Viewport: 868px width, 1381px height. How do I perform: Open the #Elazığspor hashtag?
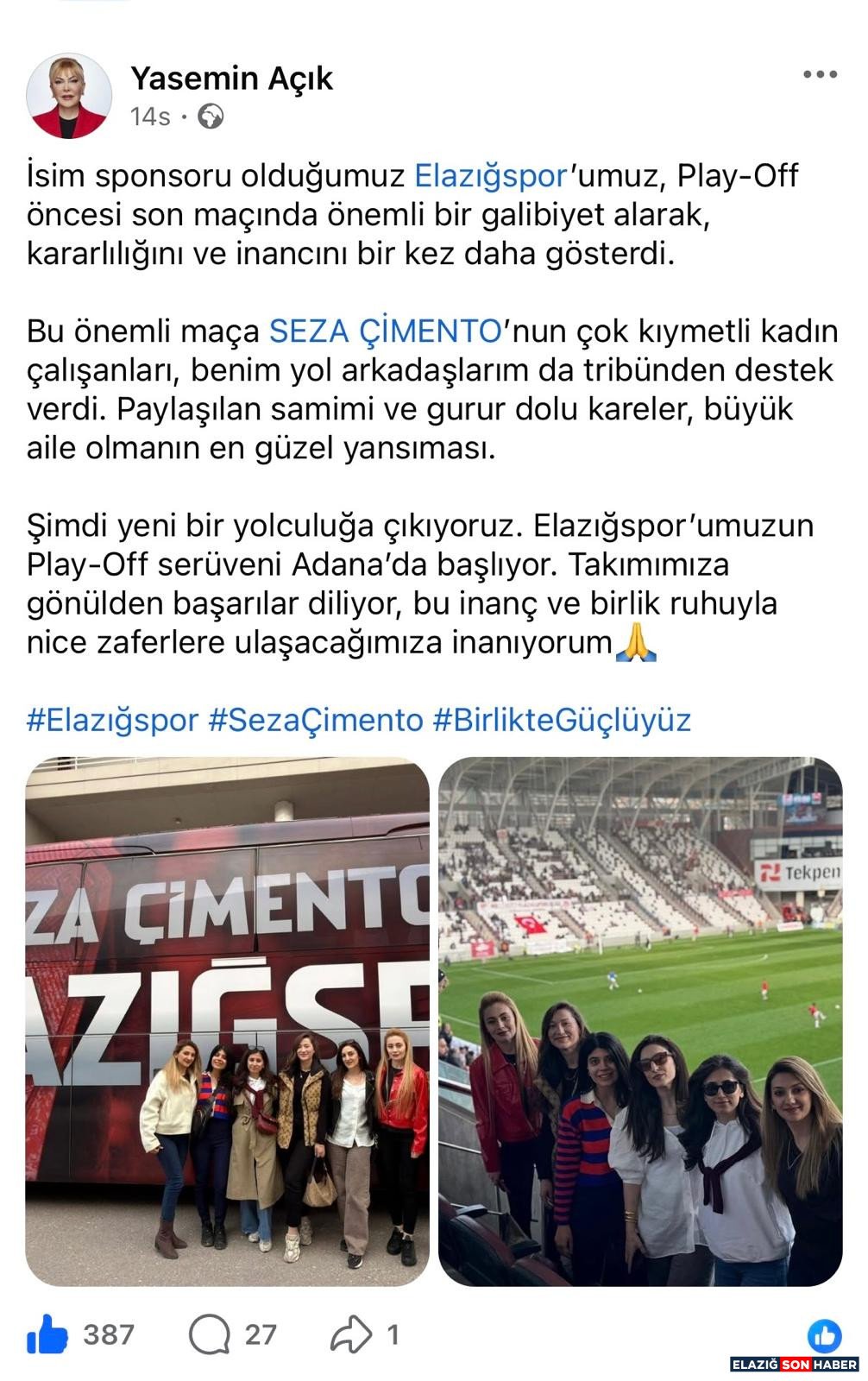coord(112,719)
